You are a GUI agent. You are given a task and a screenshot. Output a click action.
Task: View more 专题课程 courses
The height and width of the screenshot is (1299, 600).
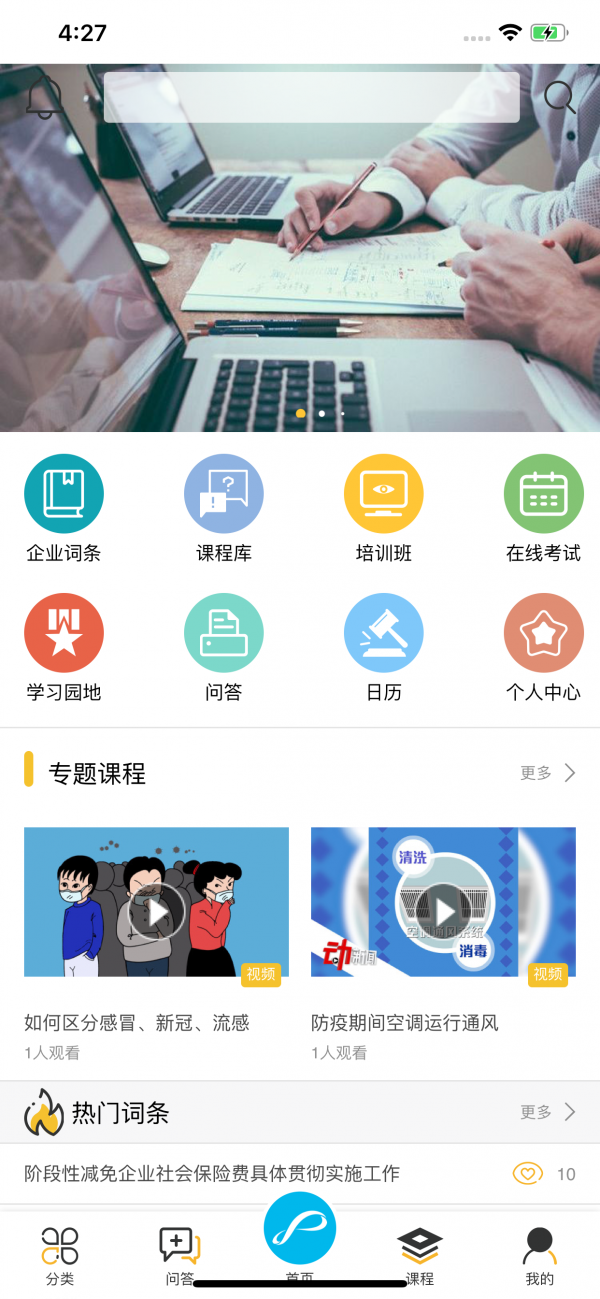(548, 773)
